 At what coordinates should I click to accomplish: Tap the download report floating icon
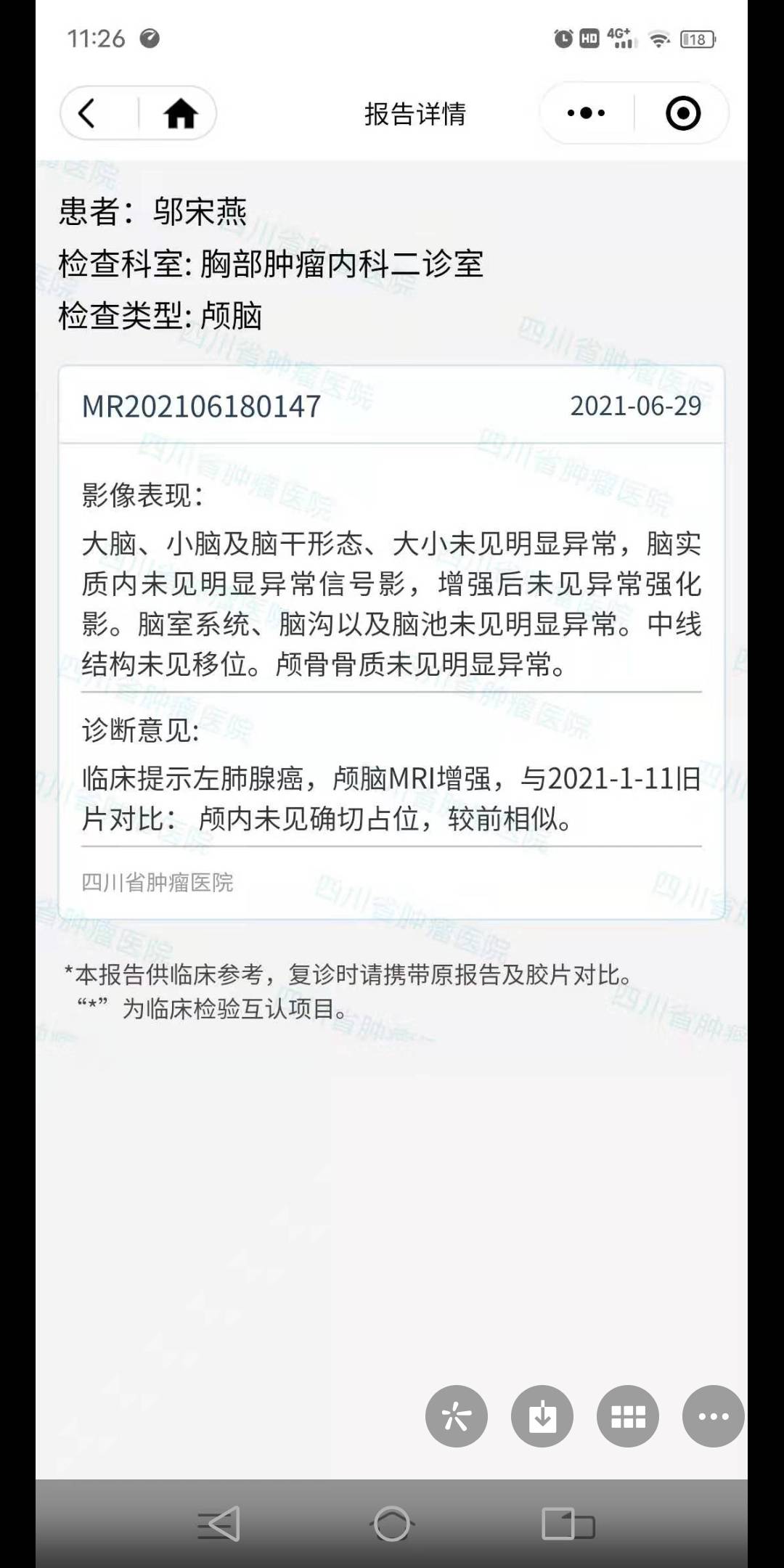pyautogui.click(x=543, y=1414)
